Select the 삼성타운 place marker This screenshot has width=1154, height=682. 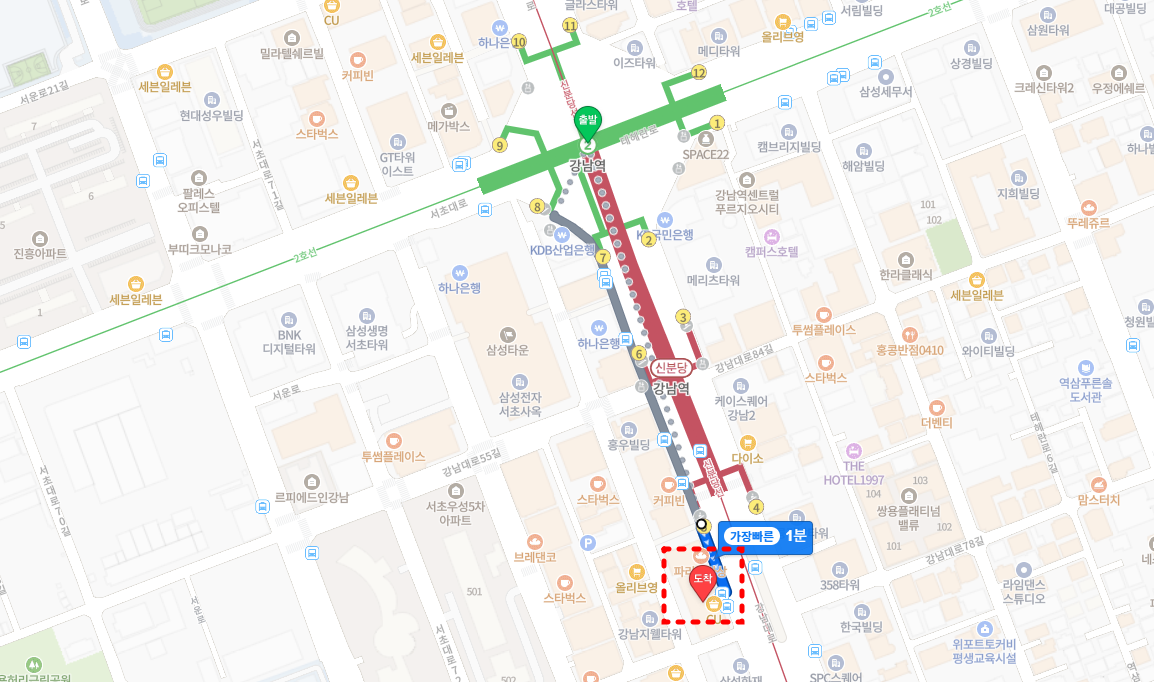click(507, 334)
